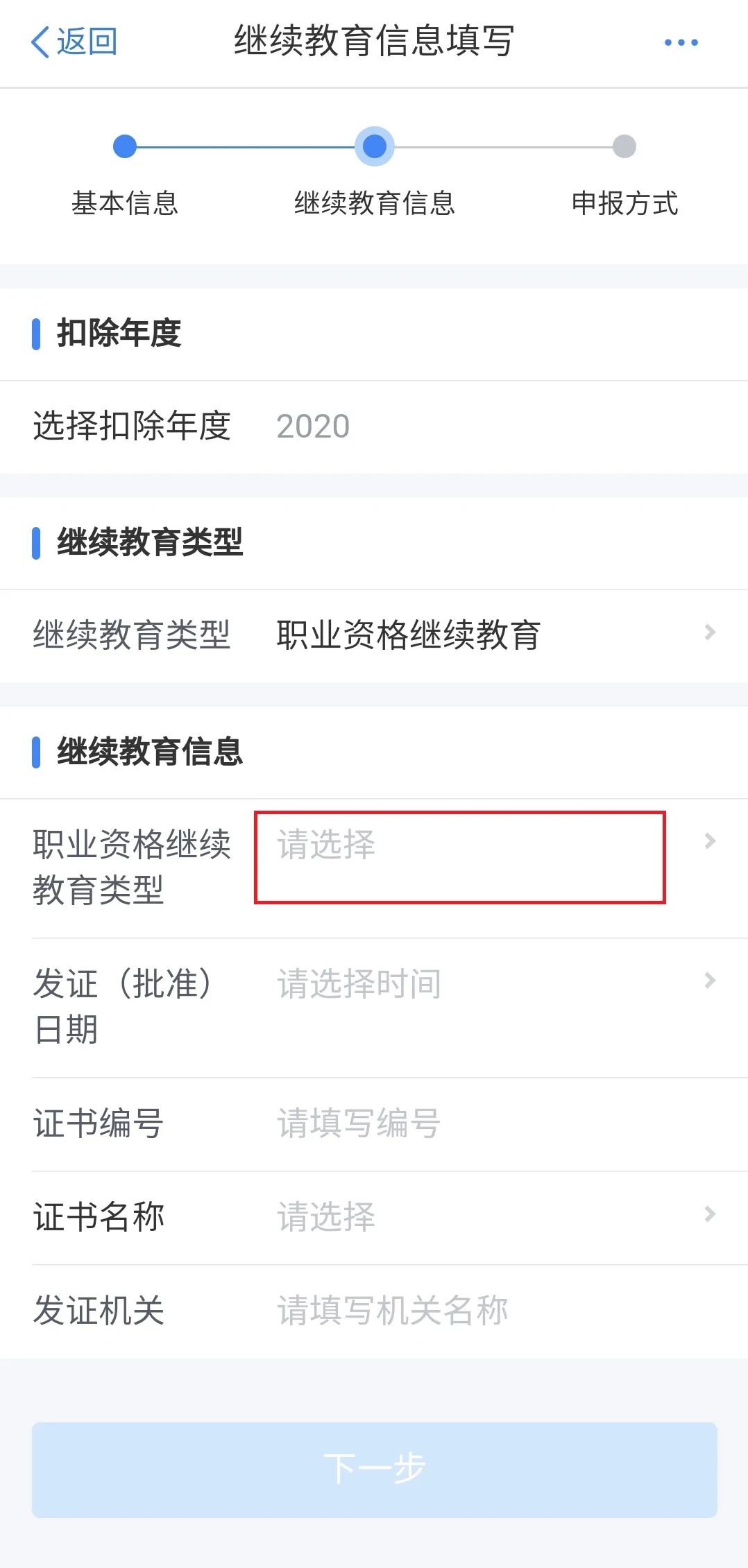The height and width of the screenshot is (1568, 748).
Task: Choose a 证书名称 from the picker
Action: tap(486, 1216)
